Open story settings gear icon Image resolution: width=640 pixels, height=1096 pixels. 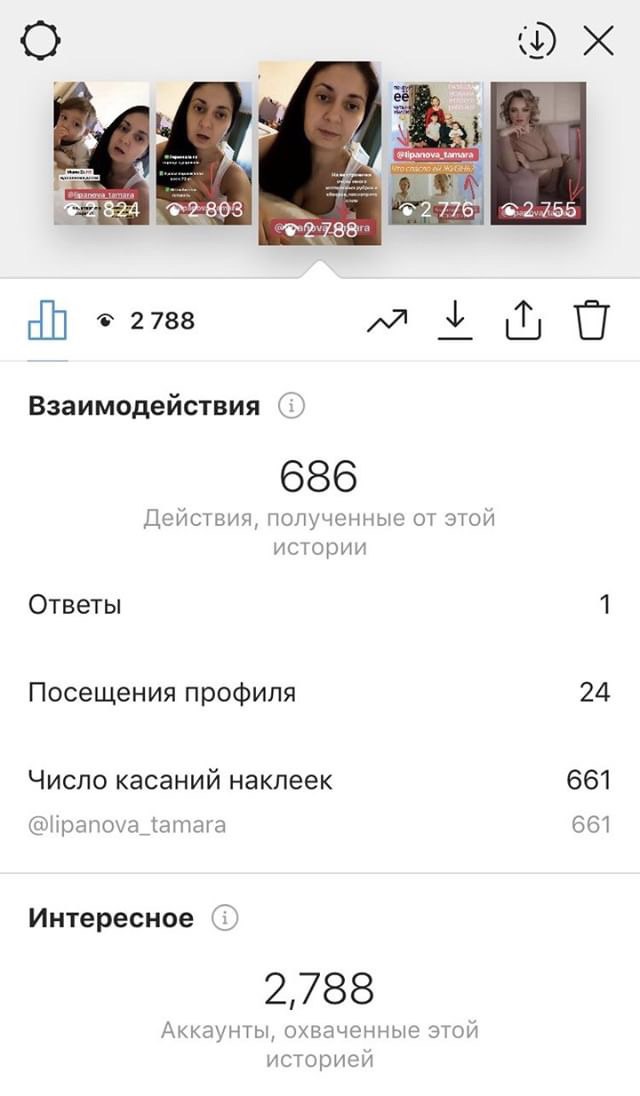[41, 41]
